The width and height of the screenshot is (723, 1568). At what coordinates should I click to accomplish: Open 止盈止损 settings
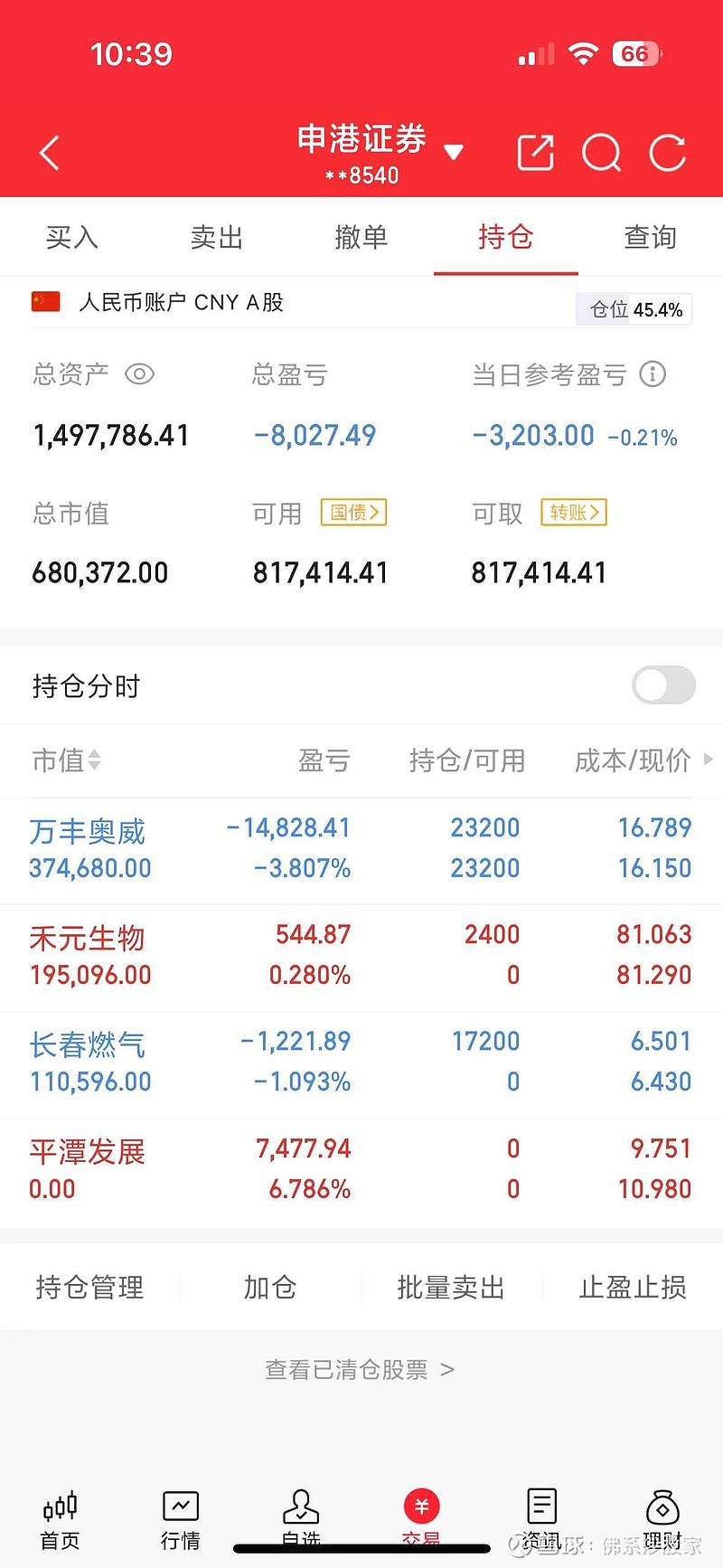[x=632, y=1287]
